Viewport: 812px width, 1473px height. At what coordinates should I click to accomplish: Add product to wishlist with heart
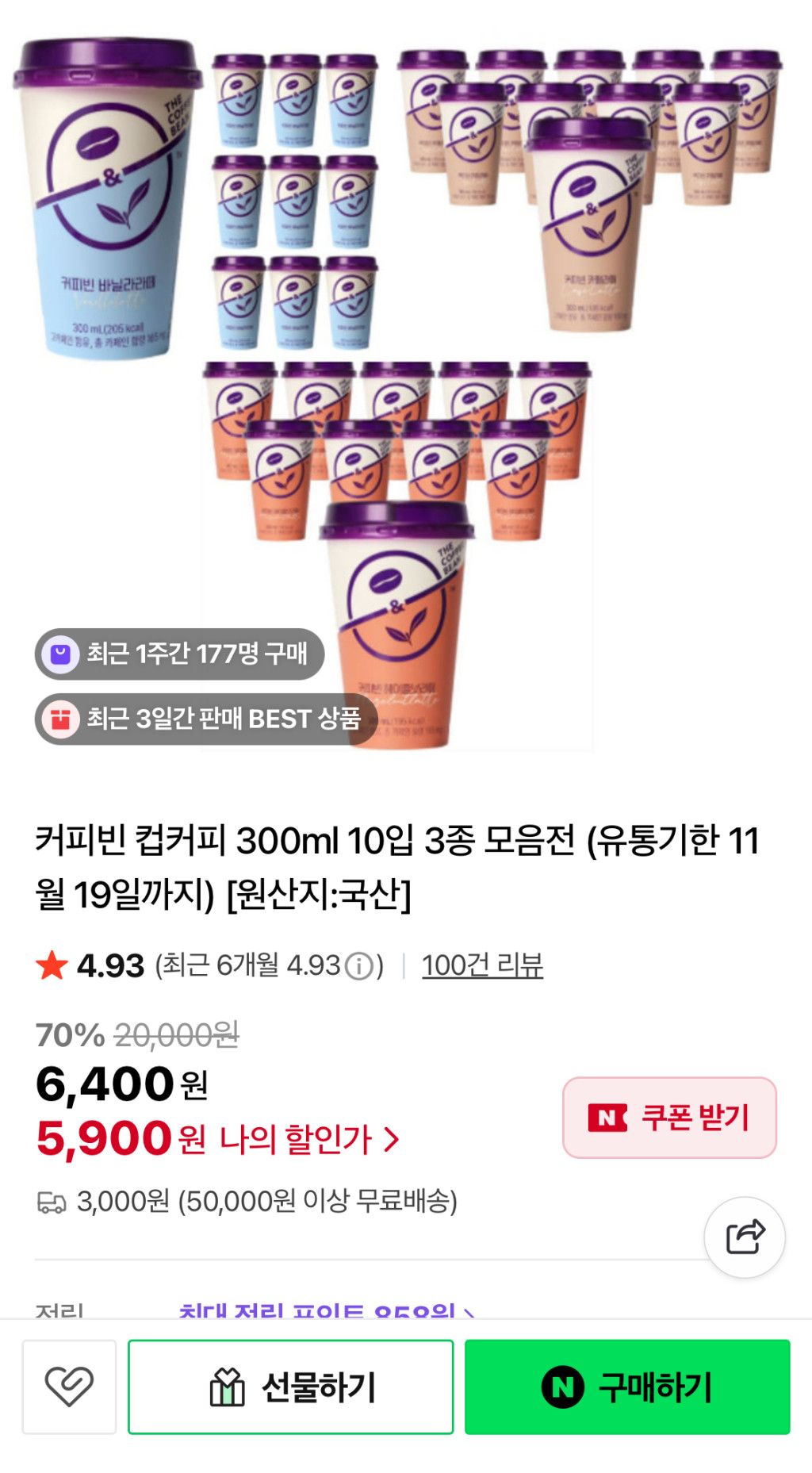point(69,1387)
